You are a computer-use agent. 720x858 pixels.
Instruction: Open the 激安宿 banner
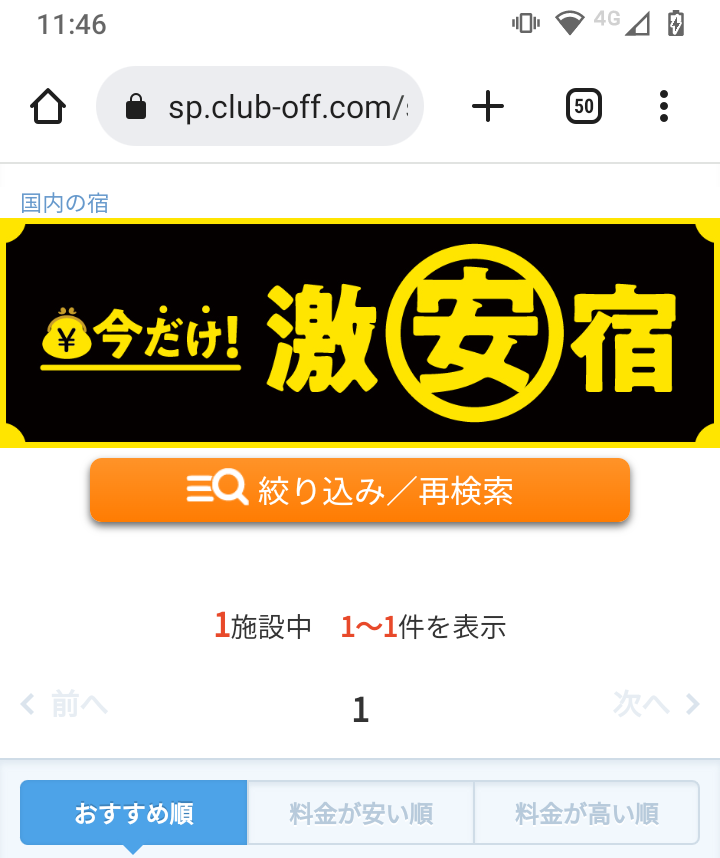point(360,333)
